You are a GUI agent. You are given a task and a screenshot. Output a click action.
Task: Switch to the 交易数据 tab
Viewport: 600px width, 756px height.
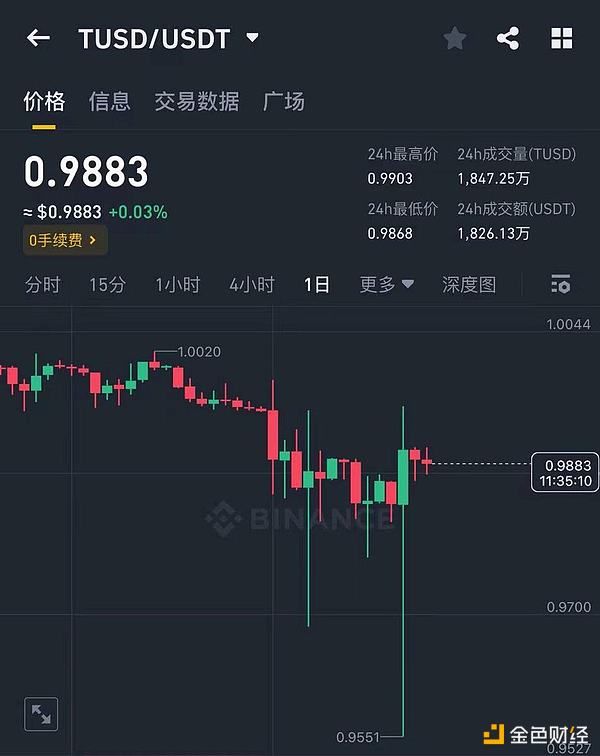coord(197,101)
